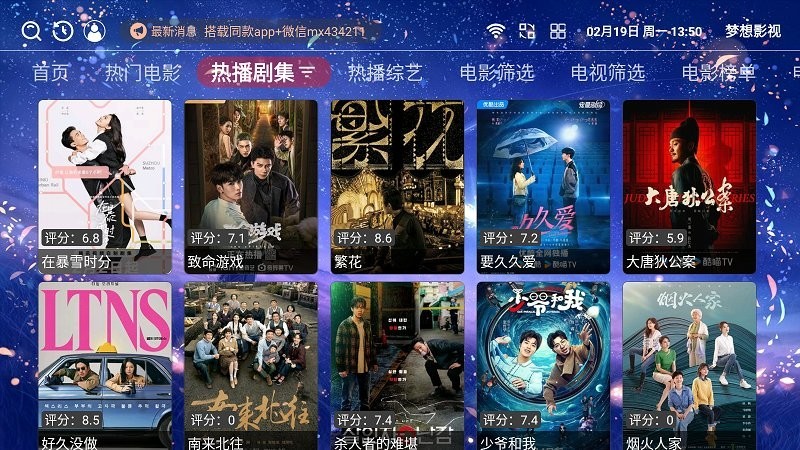The image size is (800, 450).
Task: Switch to 电影榜单 tab
Action: click(x=718, y=73)
